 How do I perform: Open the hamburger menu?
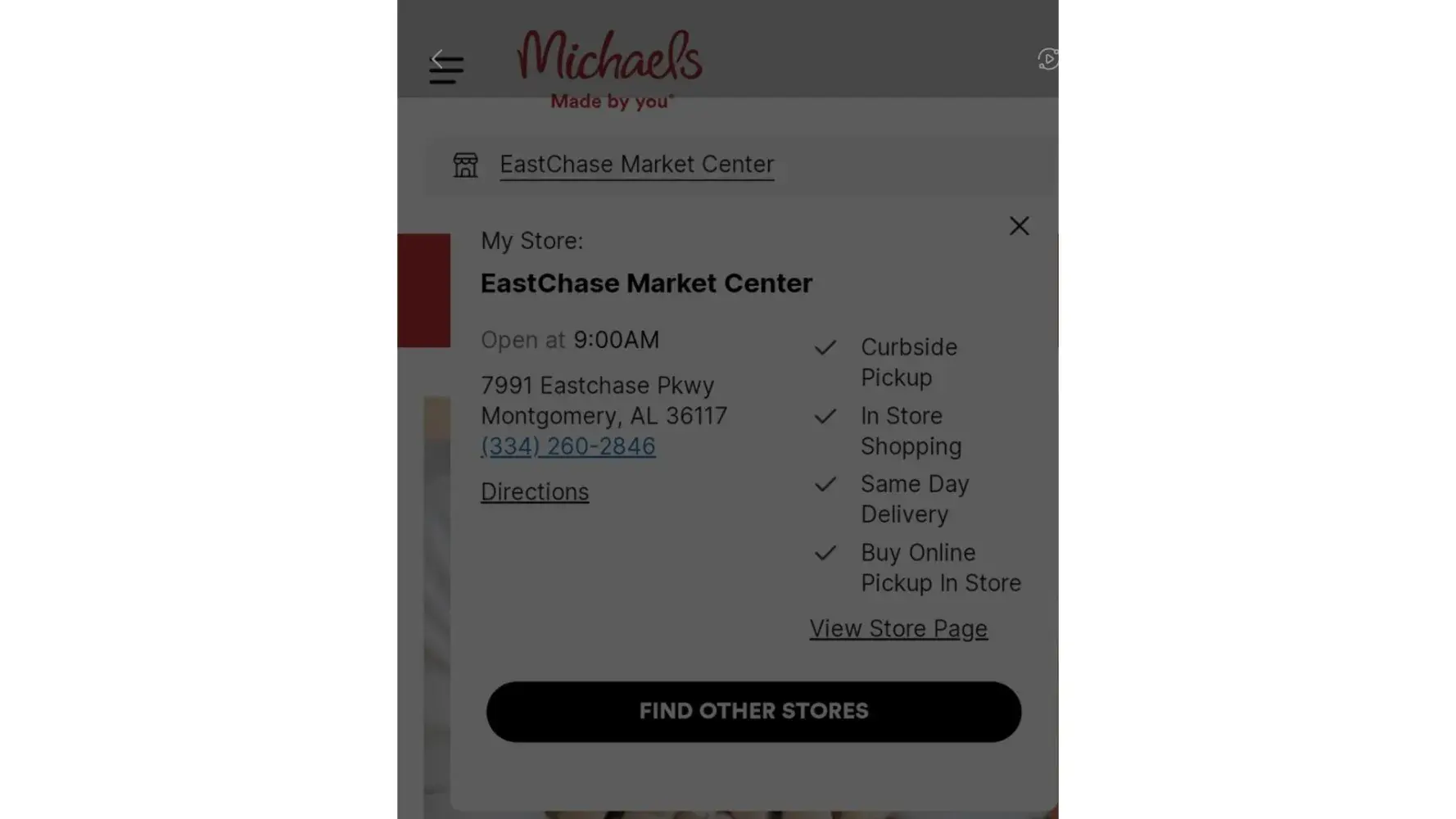click(446, 70)
